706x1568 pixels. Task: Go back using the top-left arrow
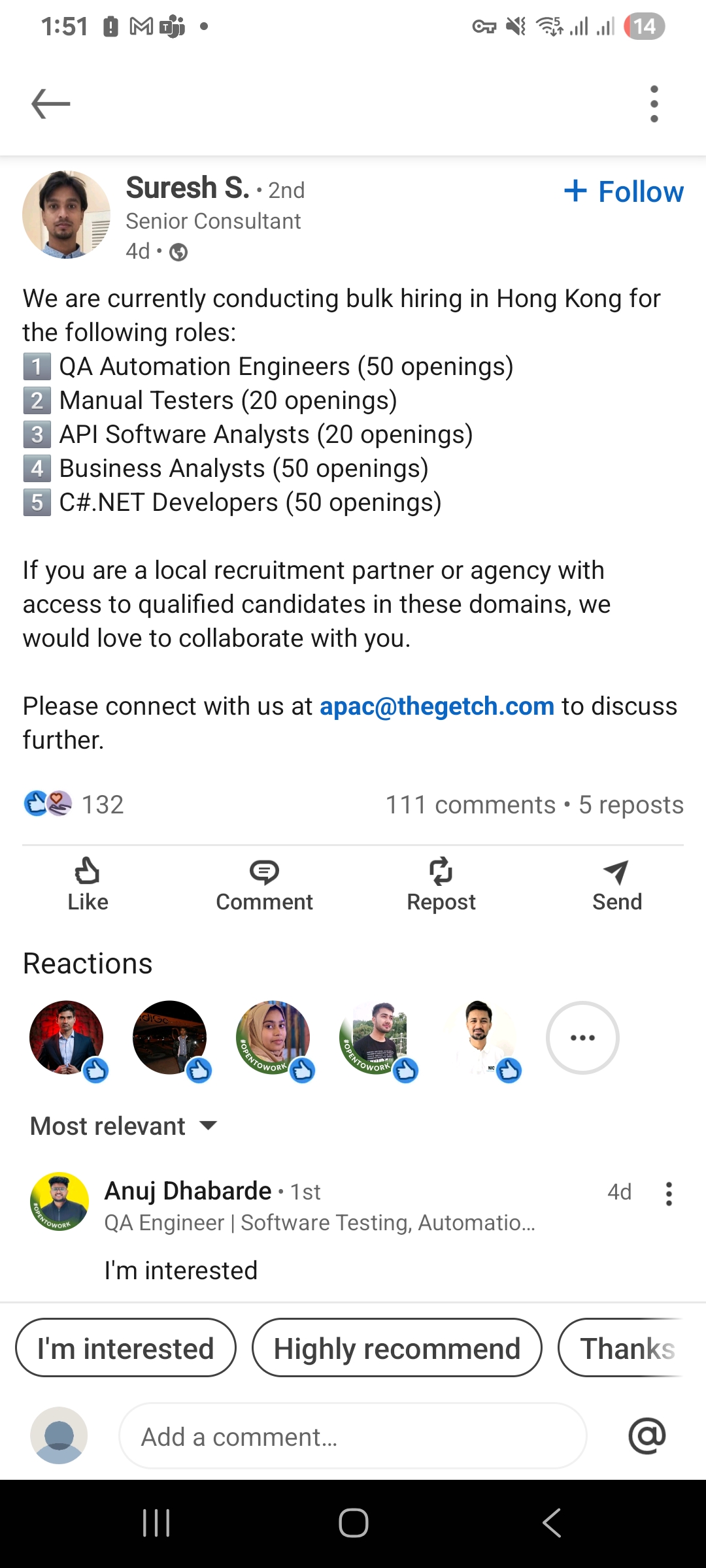tap(50, 104)
